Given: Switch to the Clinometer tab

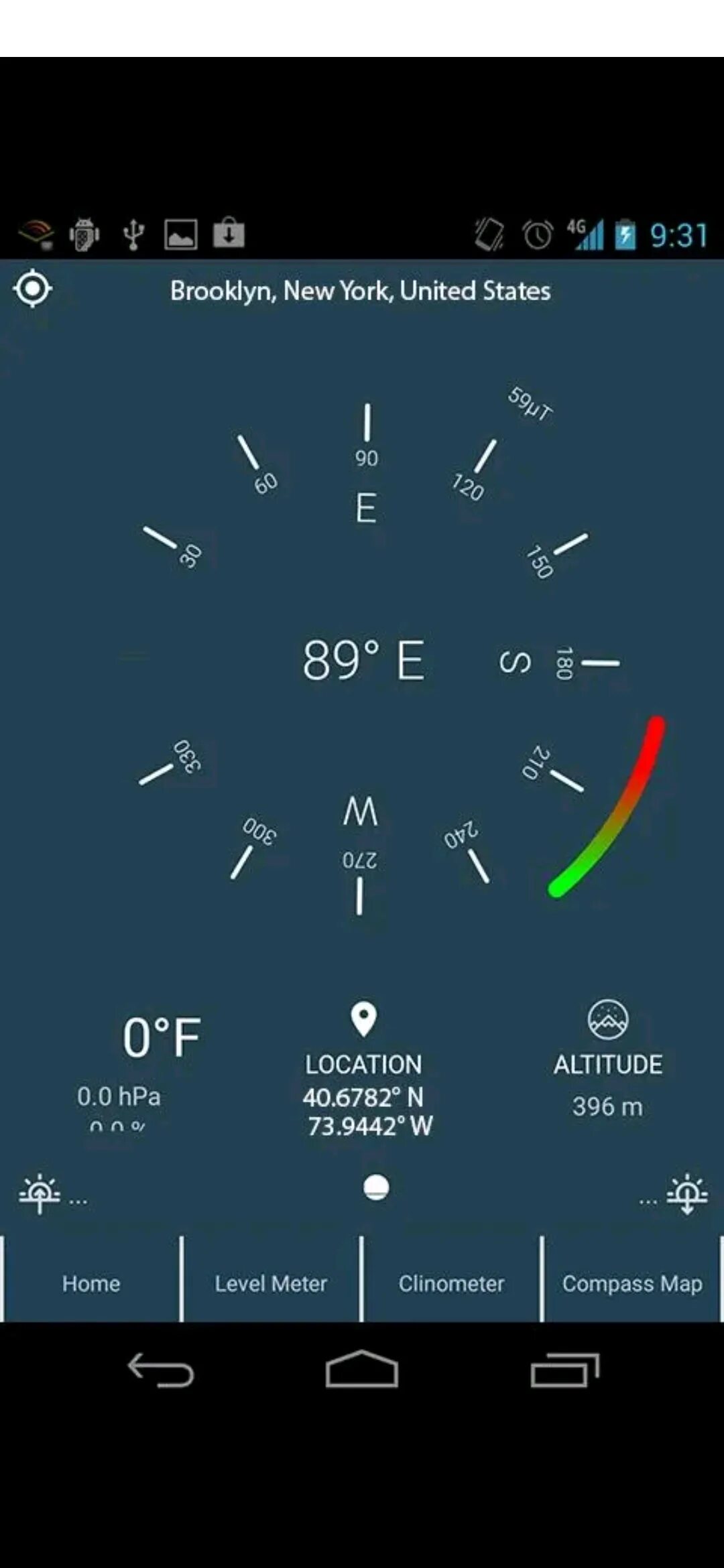Looking at the screenshot, I should click(451, 1283).
